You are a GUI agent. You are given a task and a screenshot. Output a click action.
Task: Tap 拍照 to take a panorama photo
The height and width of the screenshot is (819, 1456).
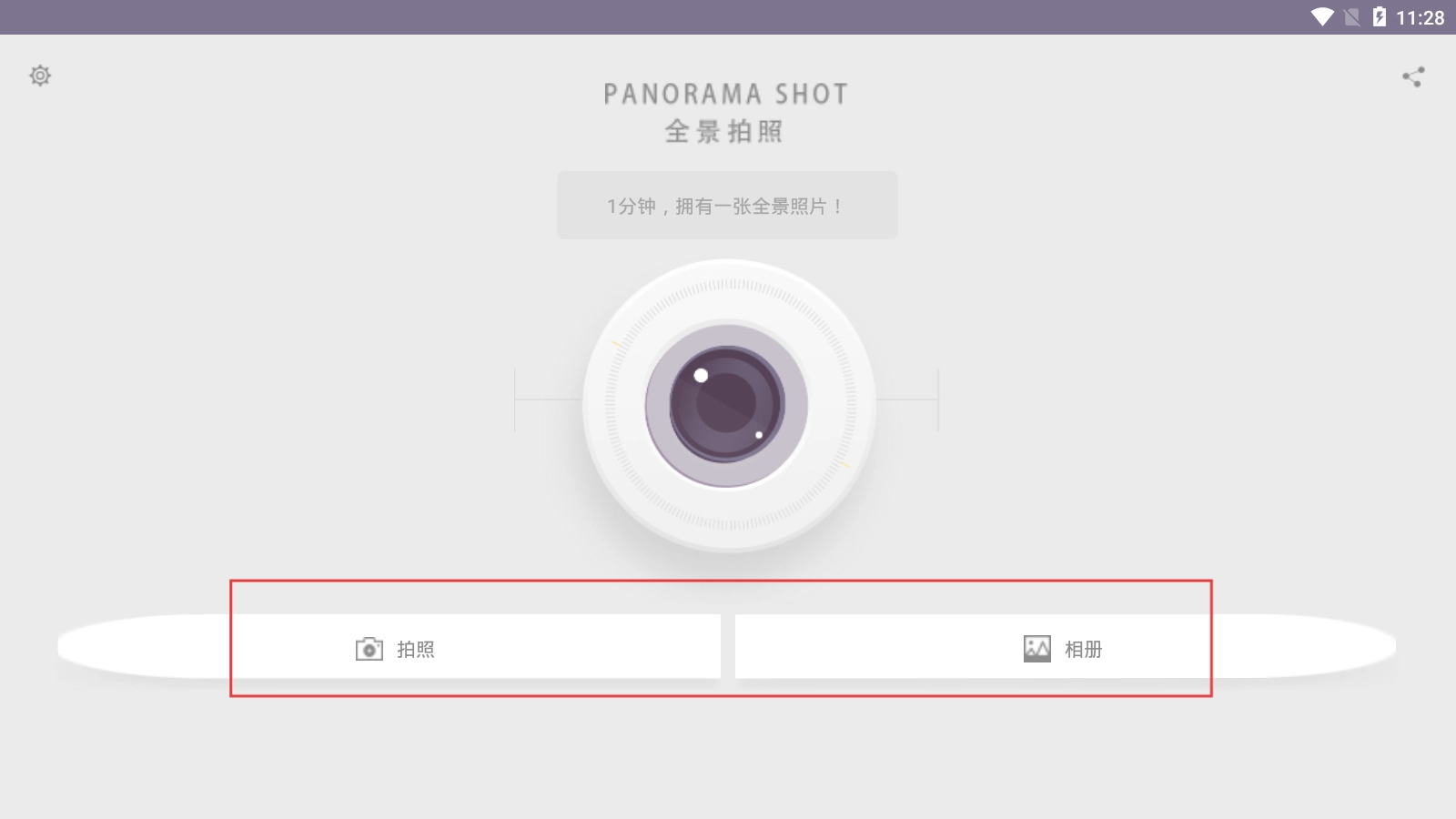395,648
